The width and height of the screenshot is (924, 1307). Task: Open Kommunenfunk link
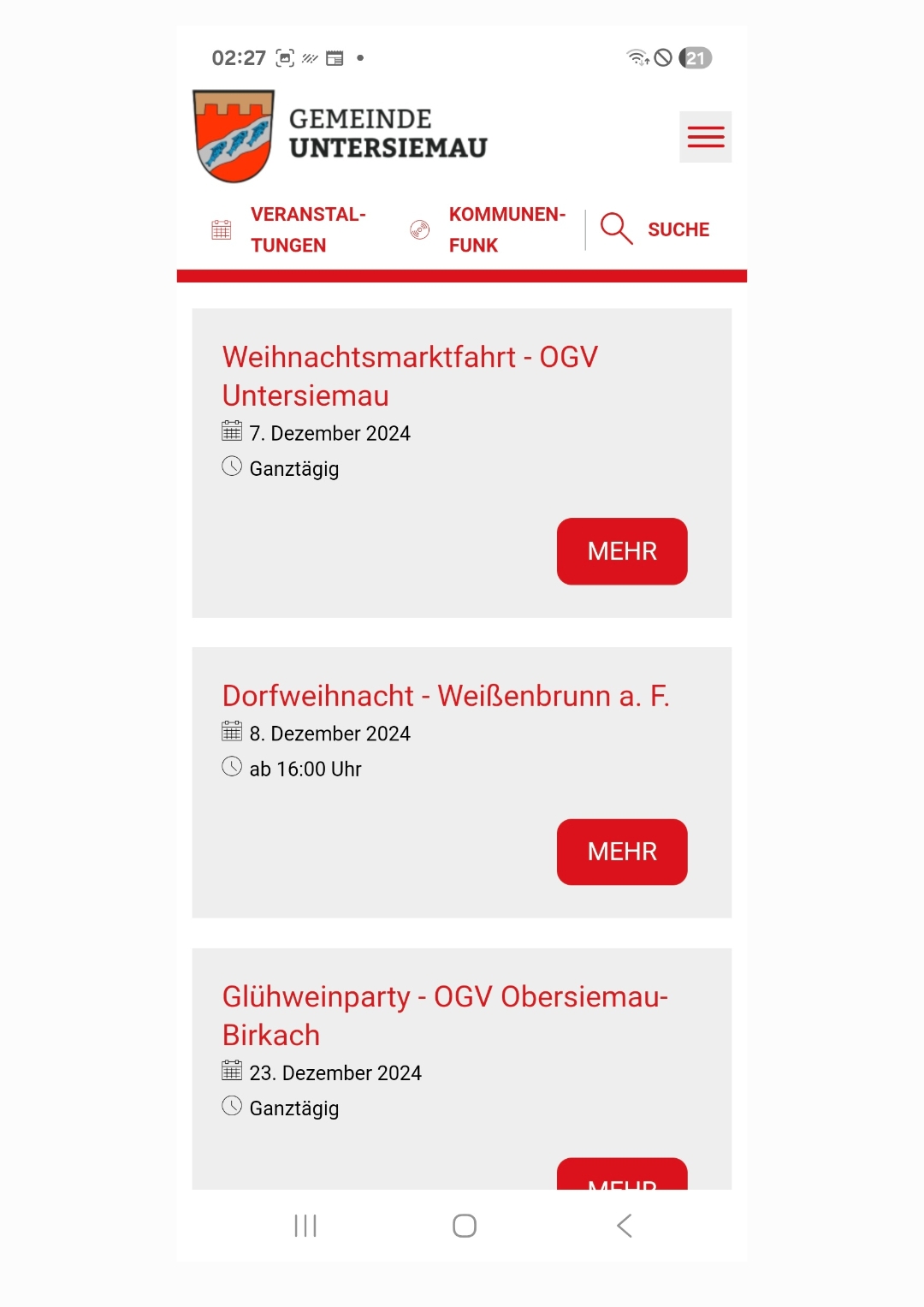(489, 229)
